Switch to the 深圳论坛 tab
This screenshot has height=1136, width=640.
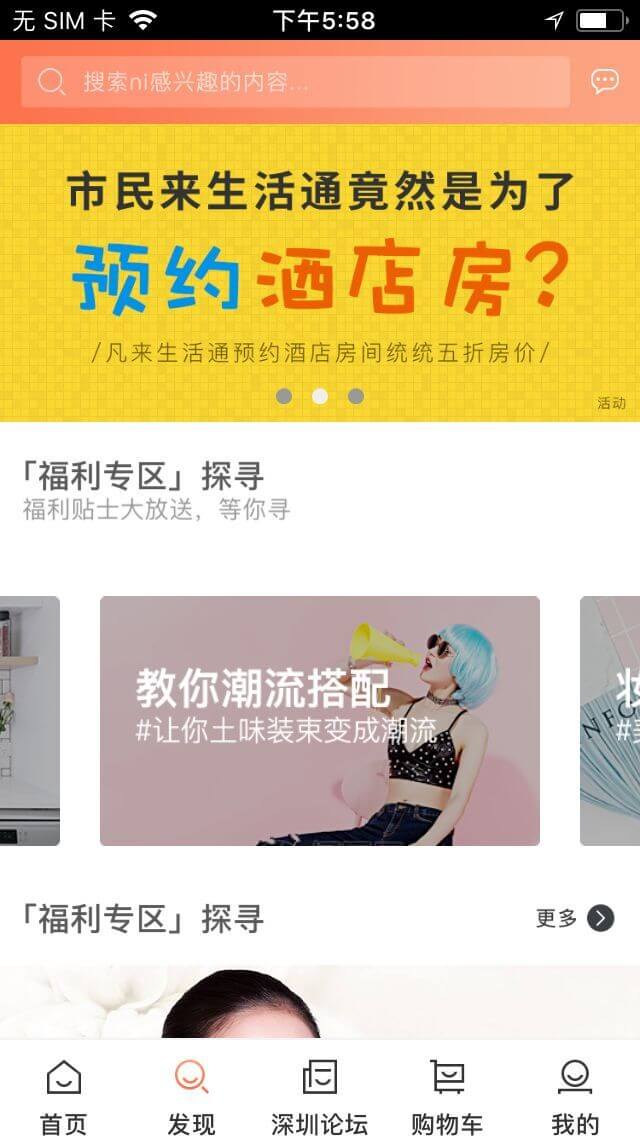(x=319, y=1096)
